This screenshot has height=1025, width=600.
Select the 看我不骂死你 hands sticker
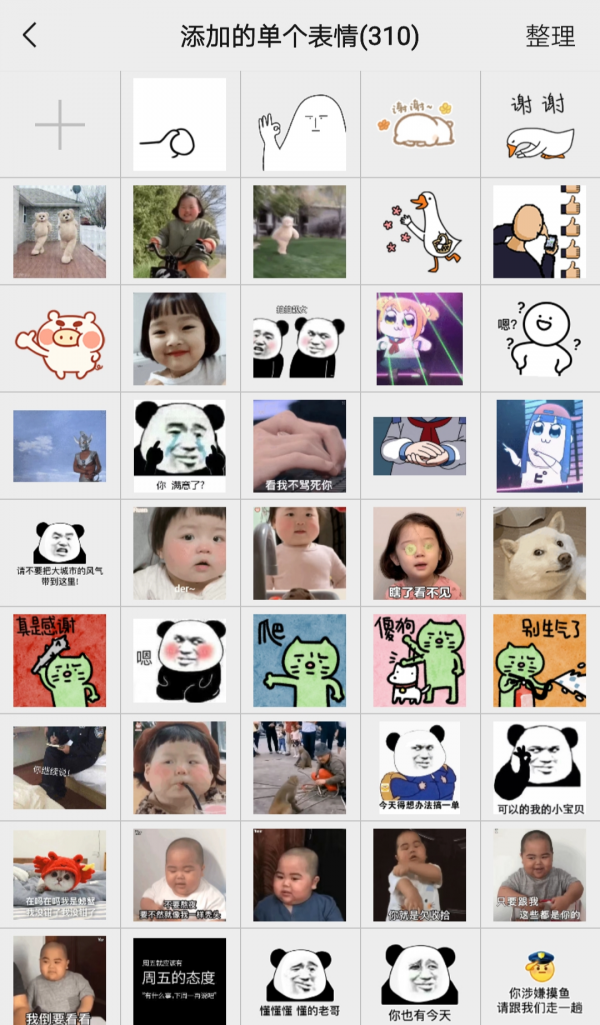point(300,446)
